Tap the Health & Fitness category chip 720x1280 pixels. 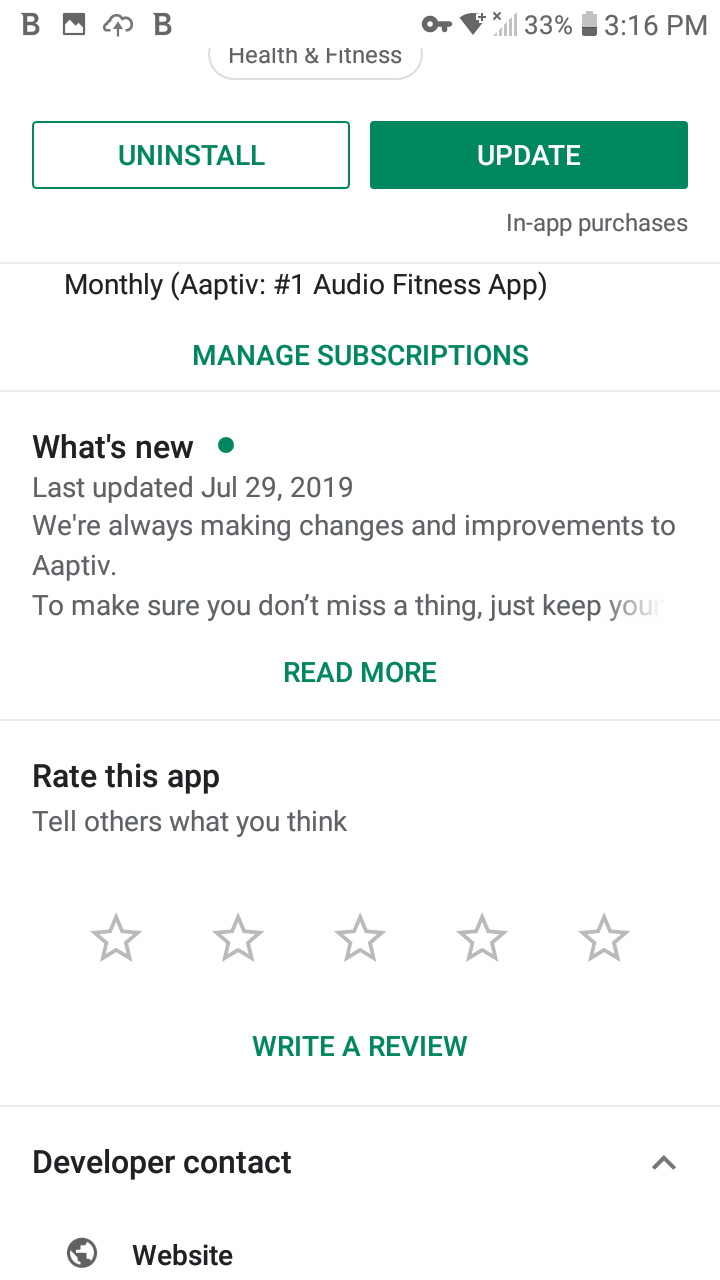click(x=315, y=57)
